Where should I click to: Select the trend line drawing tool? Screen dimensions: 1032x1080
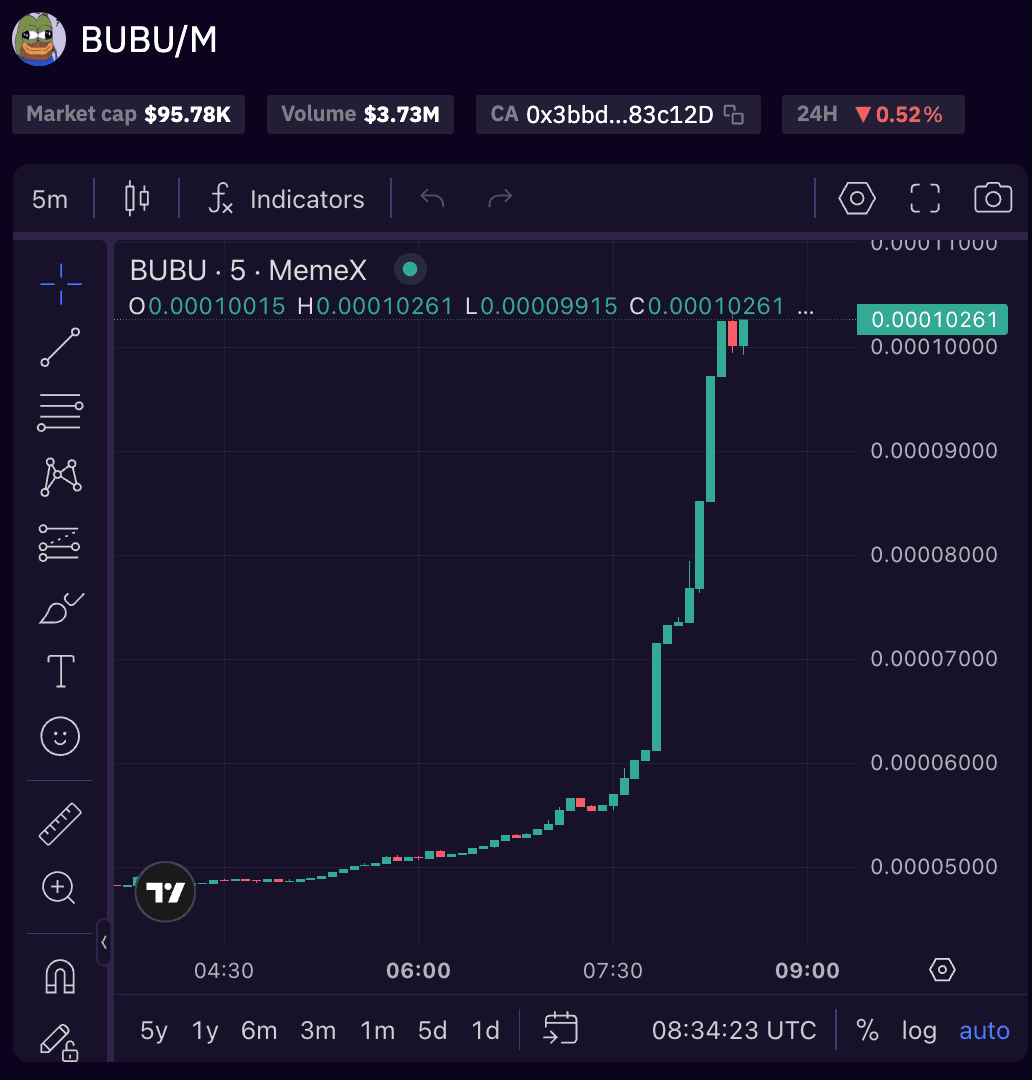click(61, 347)
